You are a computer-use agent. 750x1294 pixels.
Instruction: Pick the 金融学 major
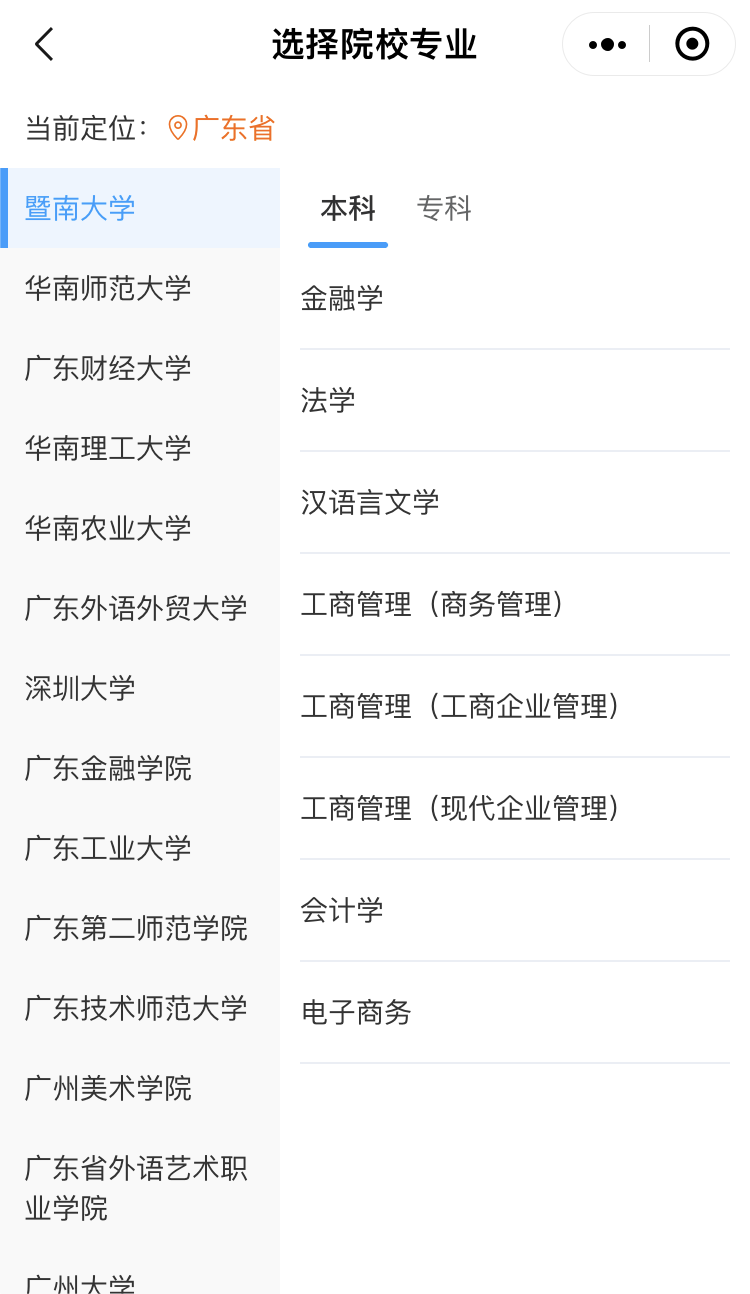coord(515,298)
